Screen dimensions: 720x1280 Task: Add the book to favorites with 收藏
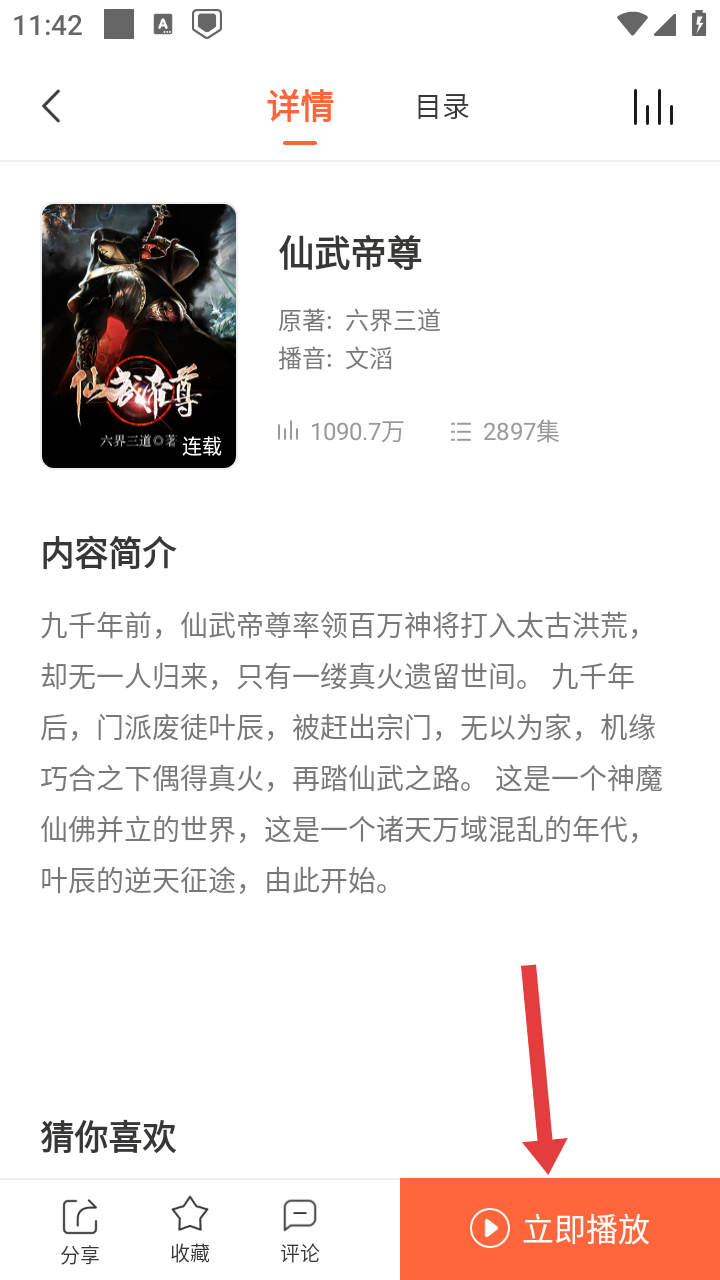[190, 1230]
